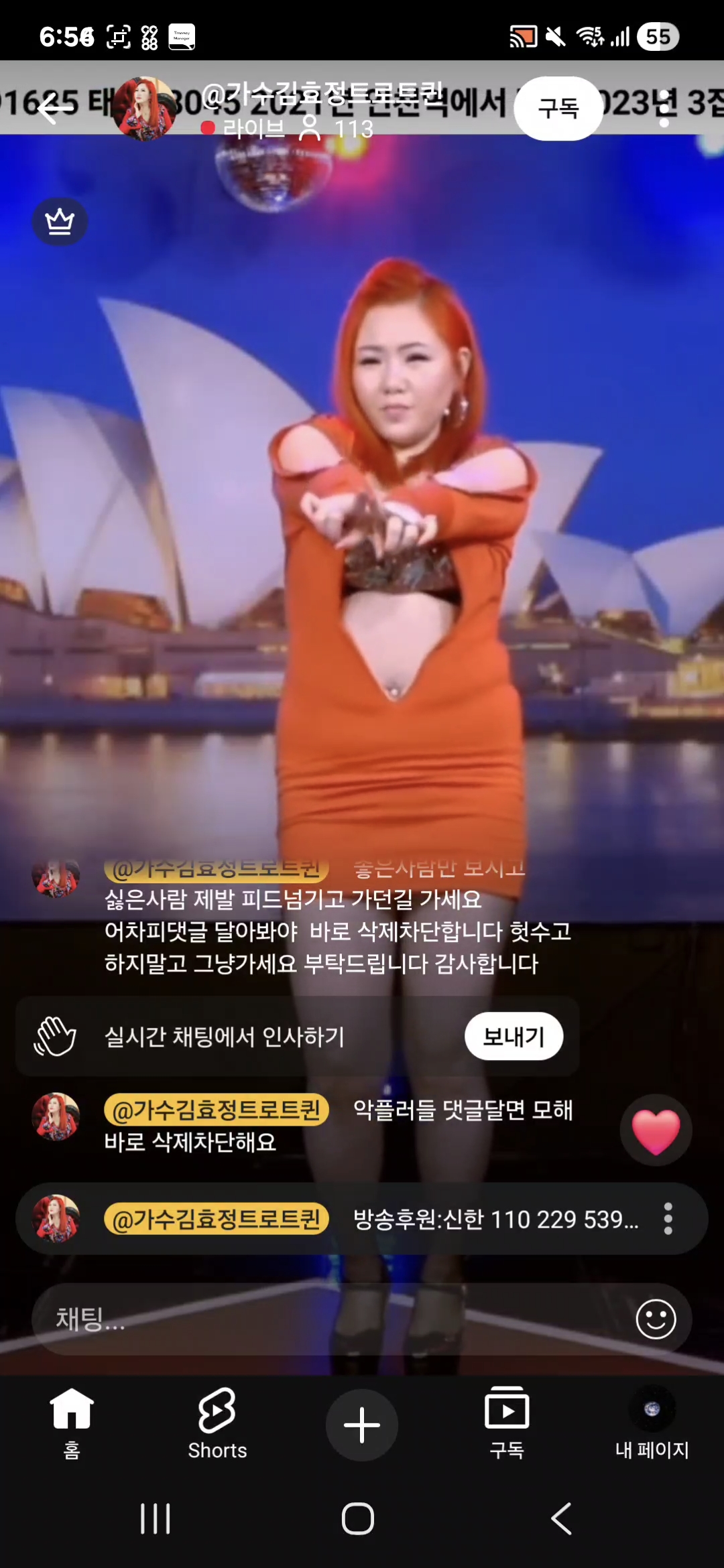The width and height of the screenshot is (724, 1568).
Task: Tap the crown icon on the video
Action: pyautogui.click(x=60, y=221)
